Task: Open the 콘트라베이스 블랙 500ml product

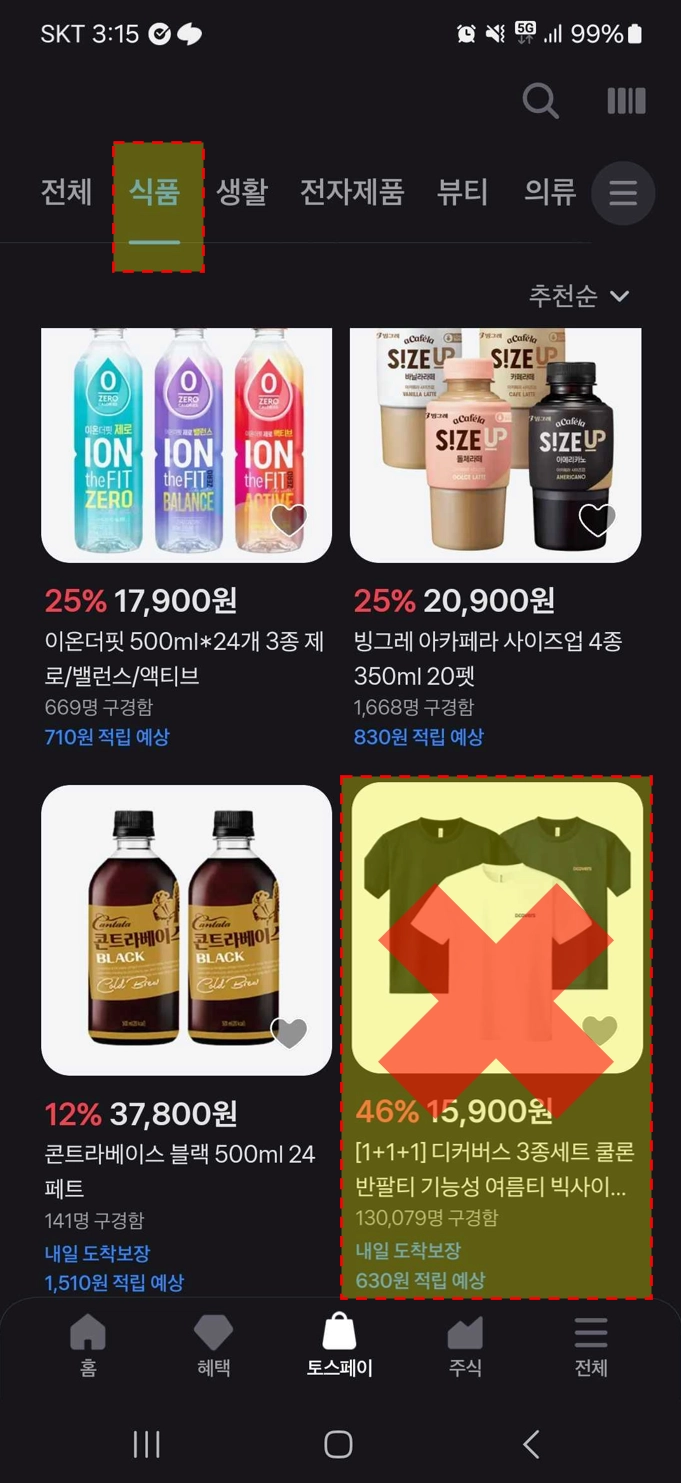Action: click(186, 930)
